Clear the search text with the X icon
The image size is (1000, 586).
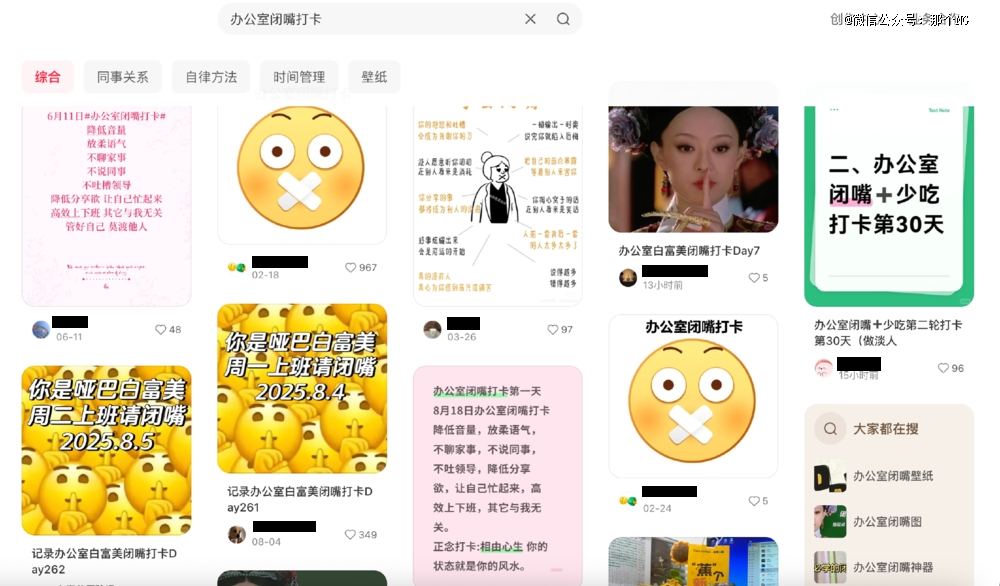point(530,19)
